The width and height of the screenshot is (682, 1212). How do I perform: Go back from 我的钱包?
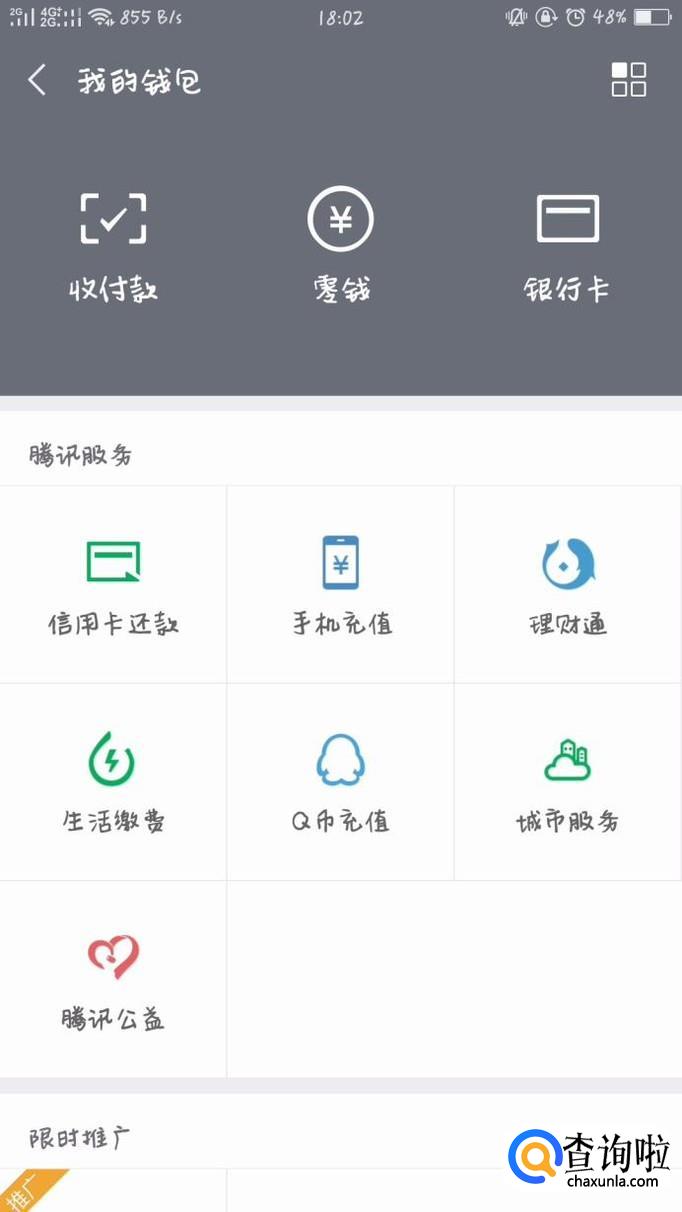point(38,80)
